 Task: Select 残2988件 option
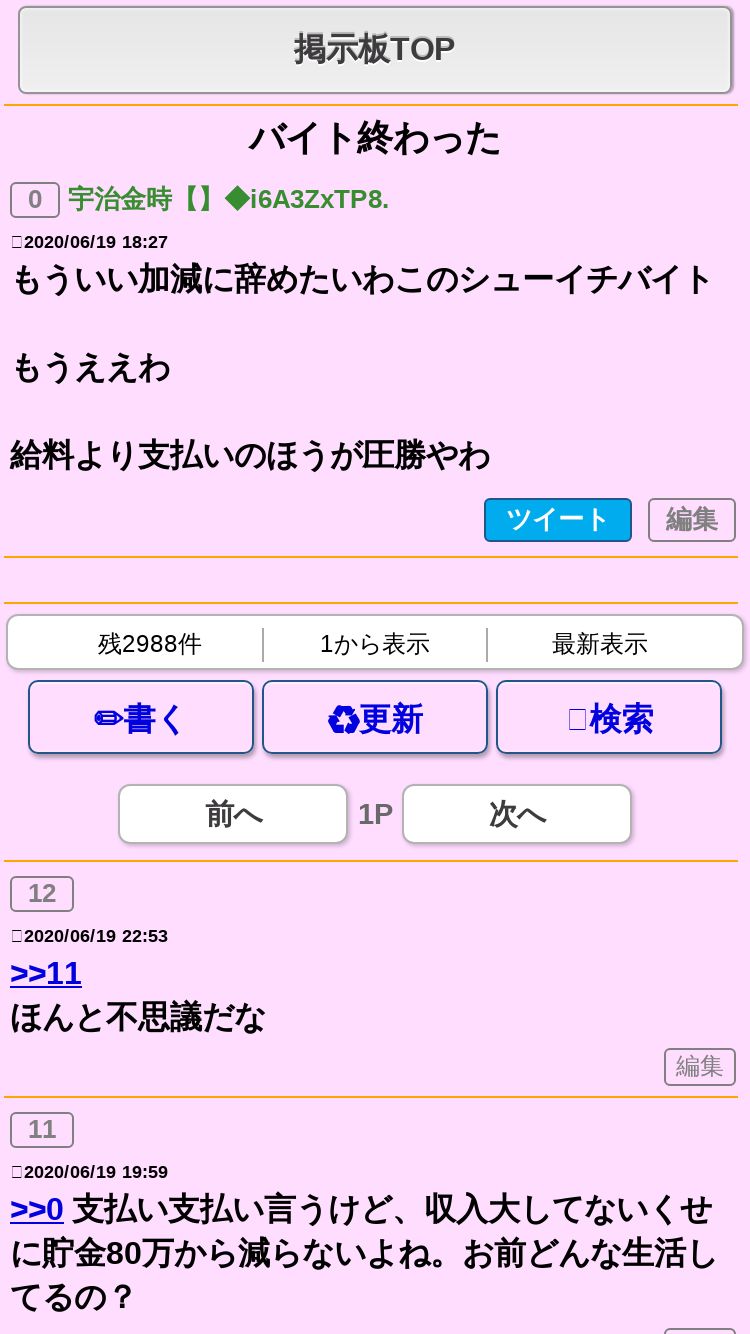click(x=150, y=644)
